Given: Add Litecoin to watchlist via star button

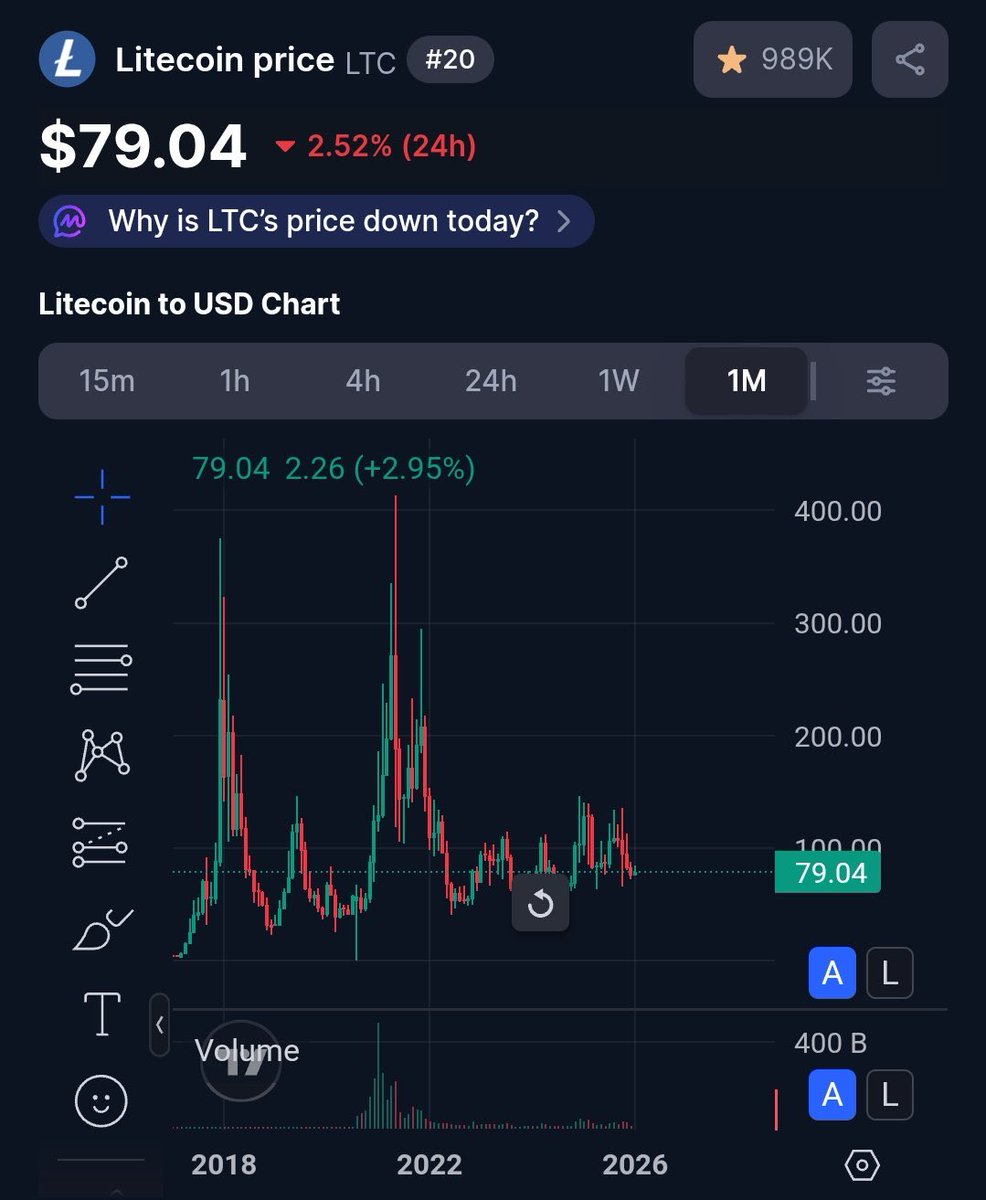Looking at the screenshot, I should [773, 60].
